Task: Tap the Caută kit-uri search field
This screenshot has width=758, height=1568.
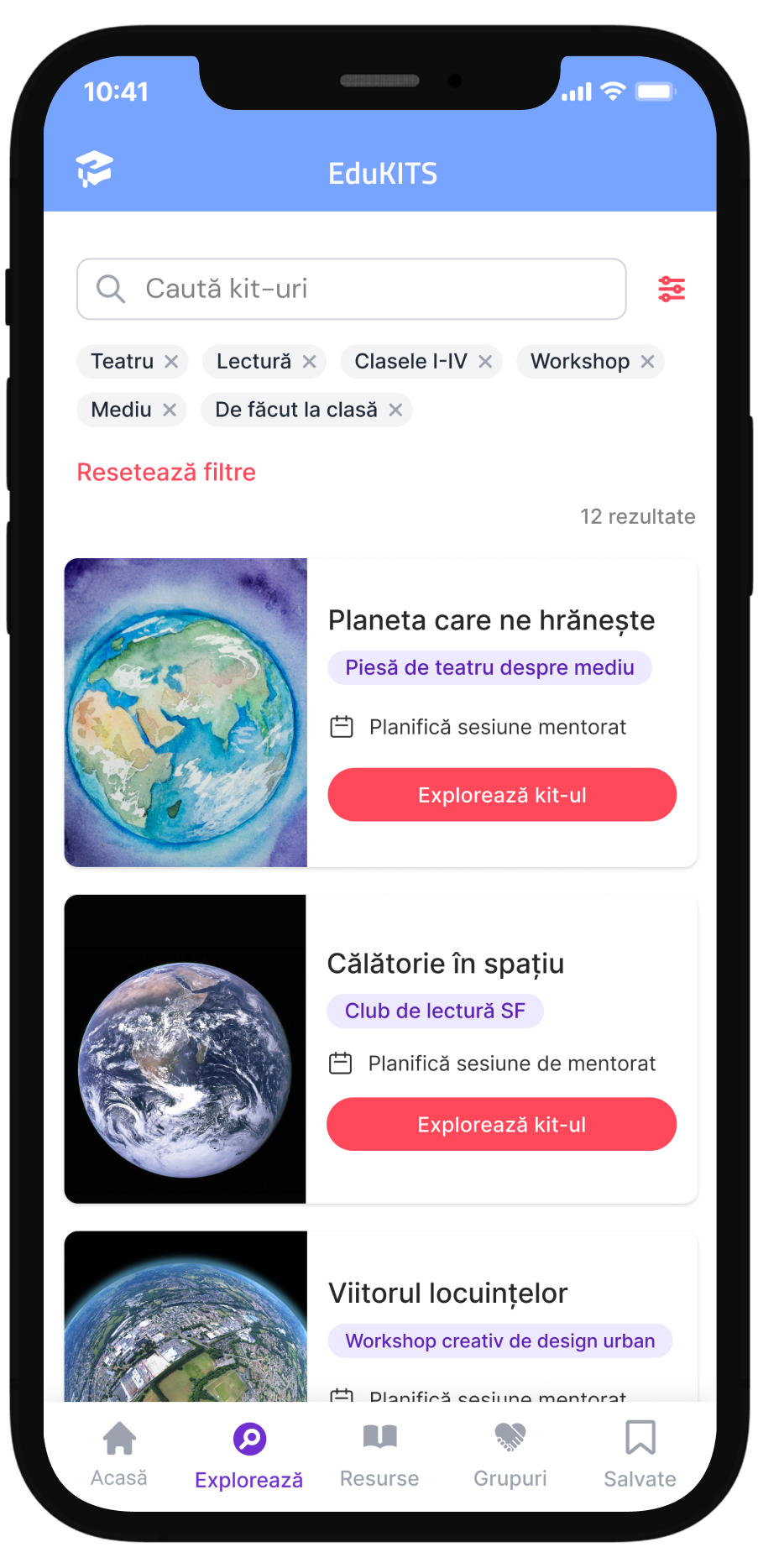Action: point(353,289)
